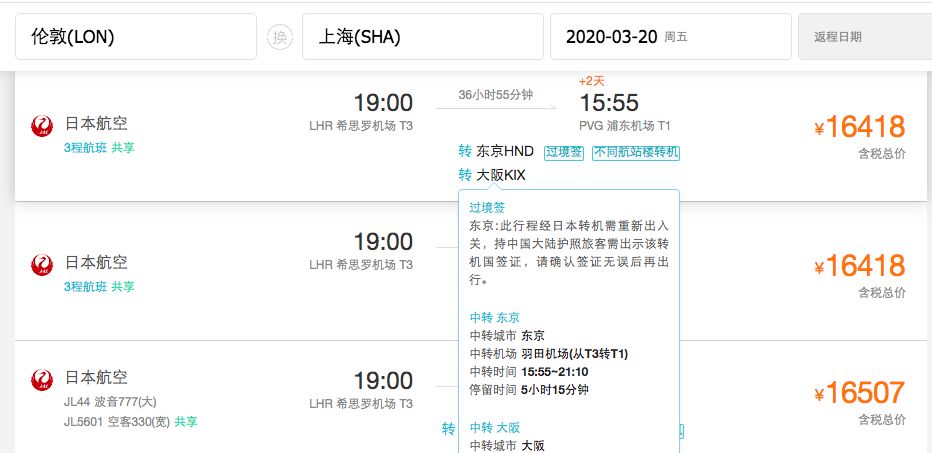The height and width of the screenshot is (453, 932).
Task: Tap the 过境签 transit visa tag
Action: click(563, 153)
